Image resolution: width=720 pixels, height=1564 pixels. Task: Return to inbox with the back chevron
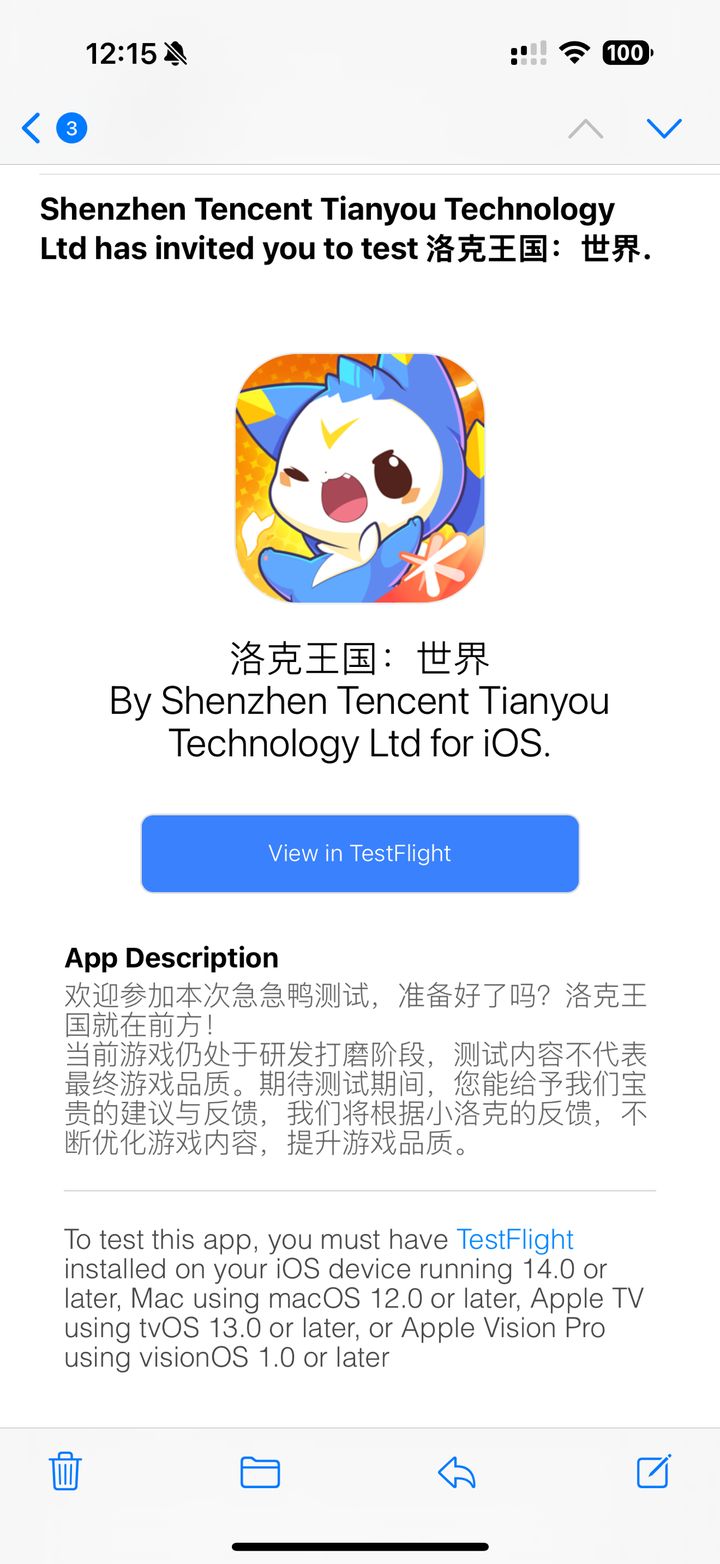[x=29, y=128]
